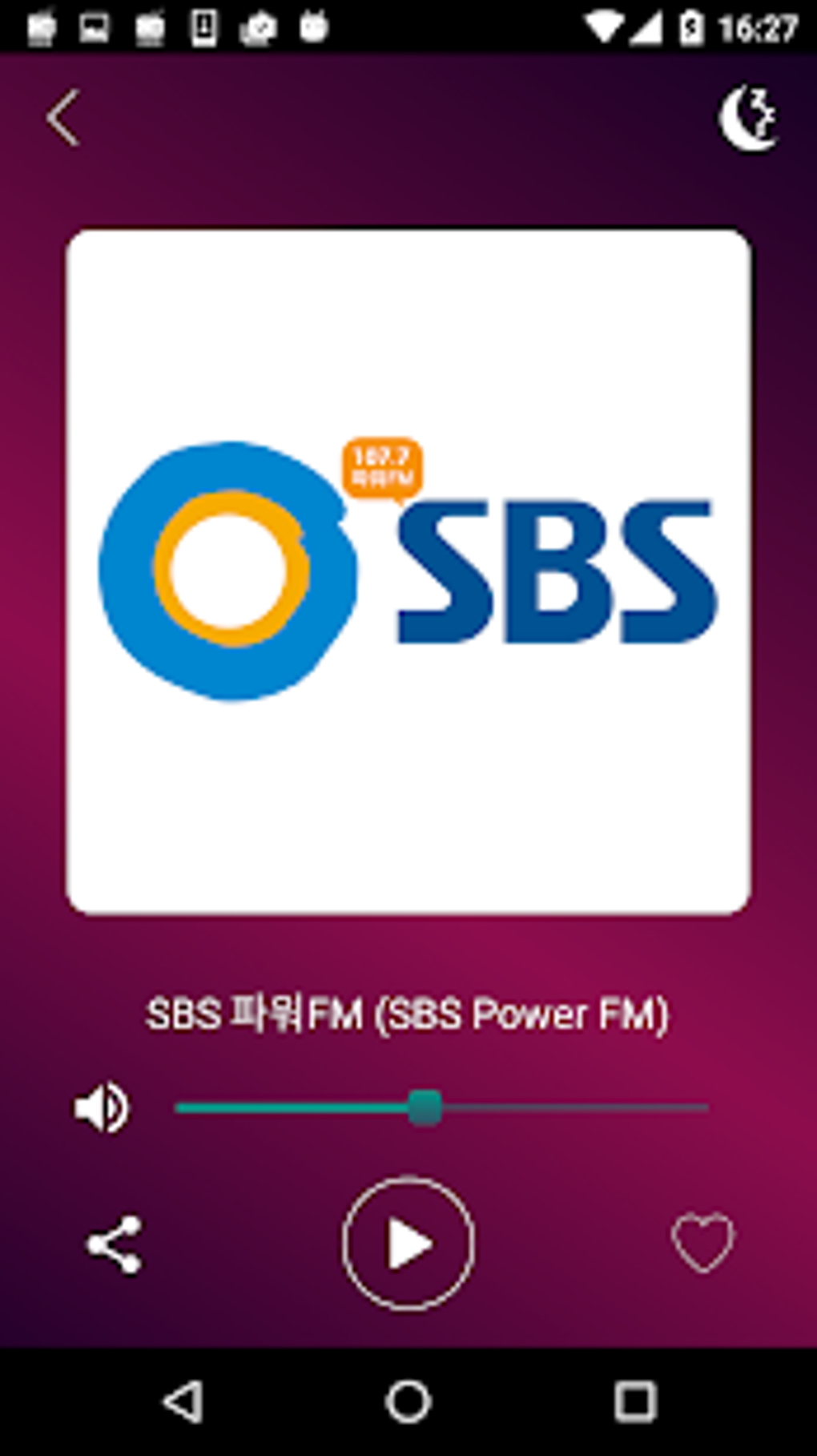The image size is (817, 1456).
Task: Open the sleep timer moon icon
Action: point(747,119)
